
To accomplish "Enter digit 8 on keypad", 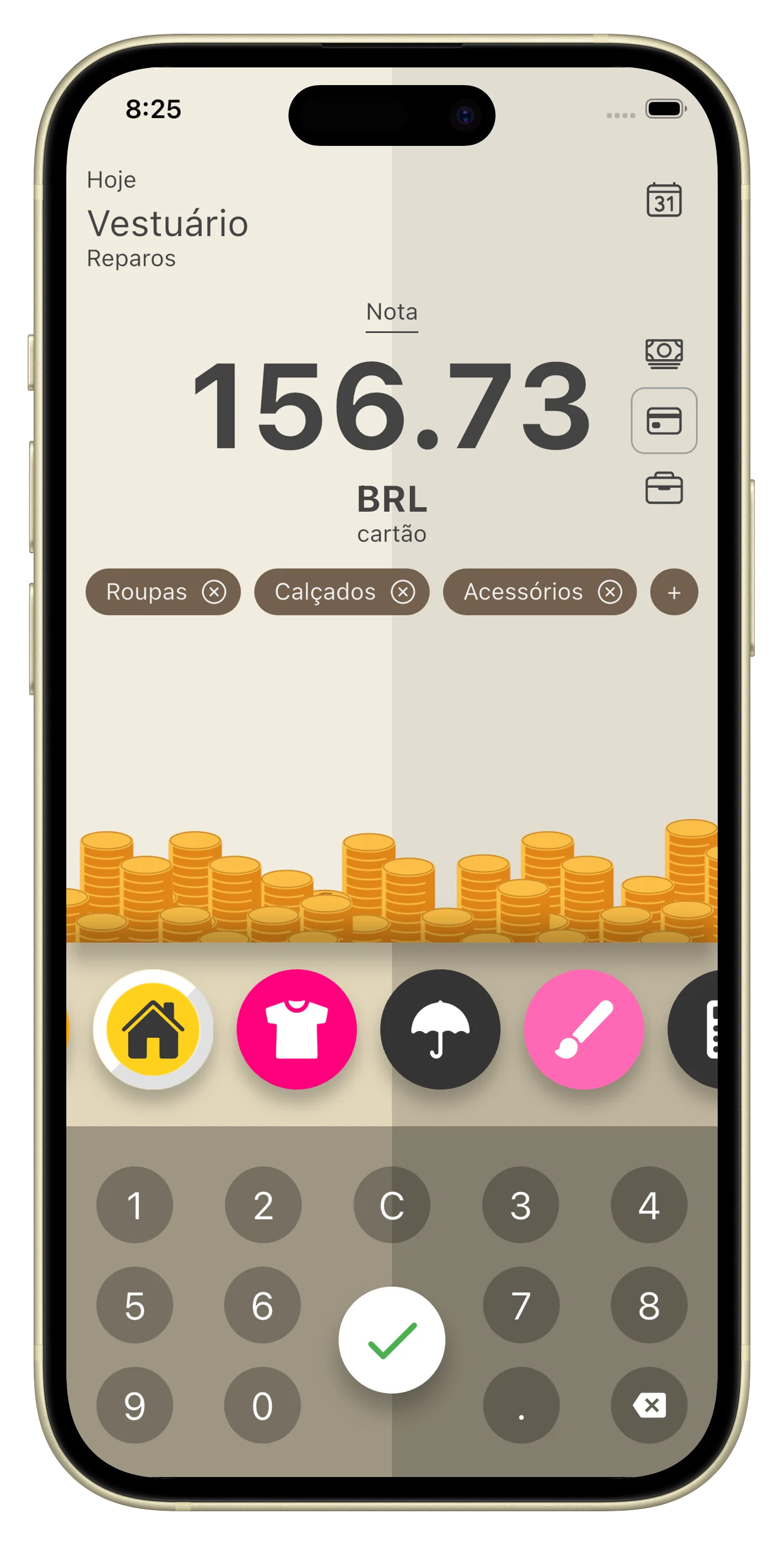I will coord(649,1306).
